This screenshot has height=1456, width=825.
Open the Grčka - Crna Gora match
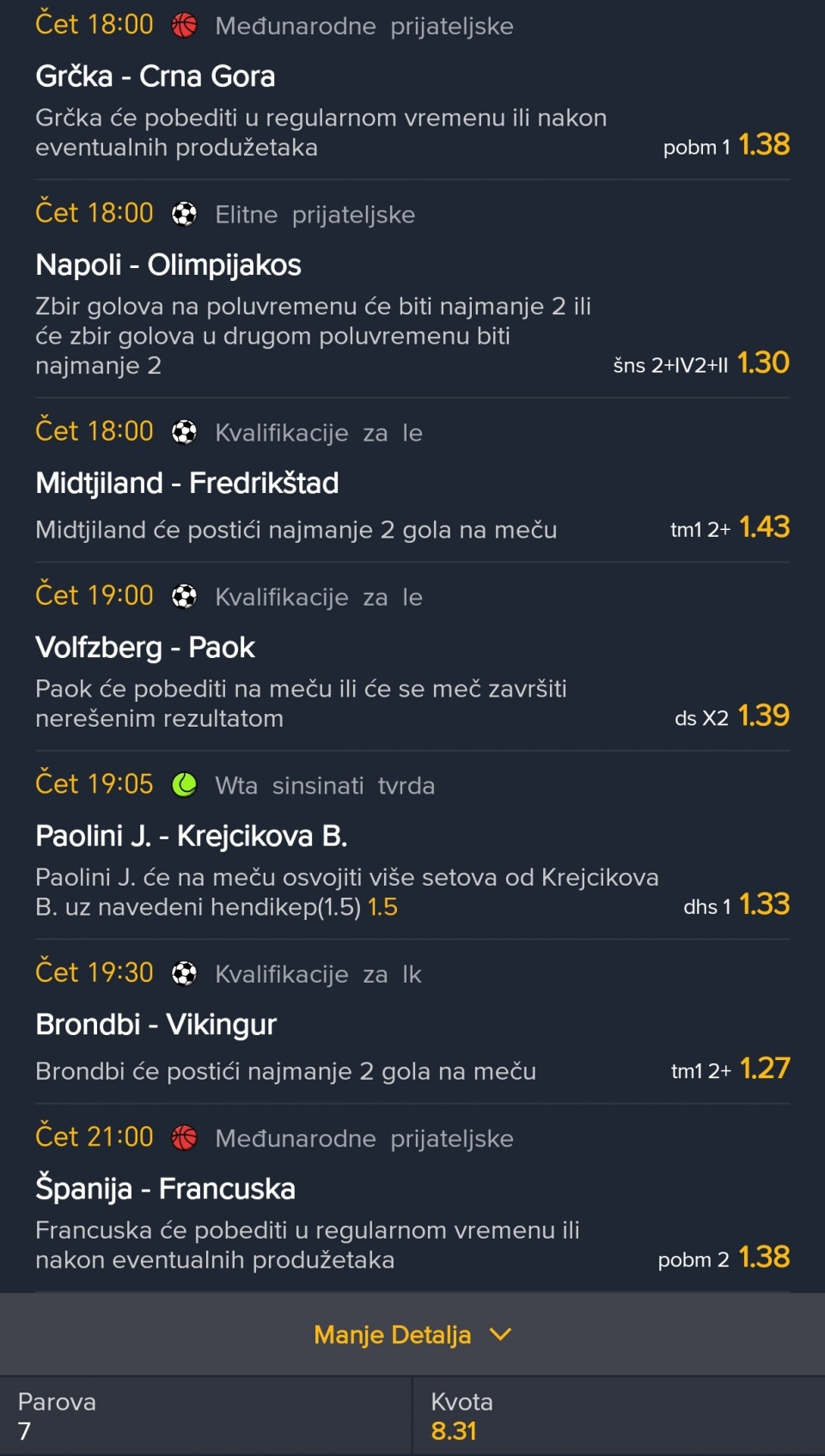pos(156,76)
